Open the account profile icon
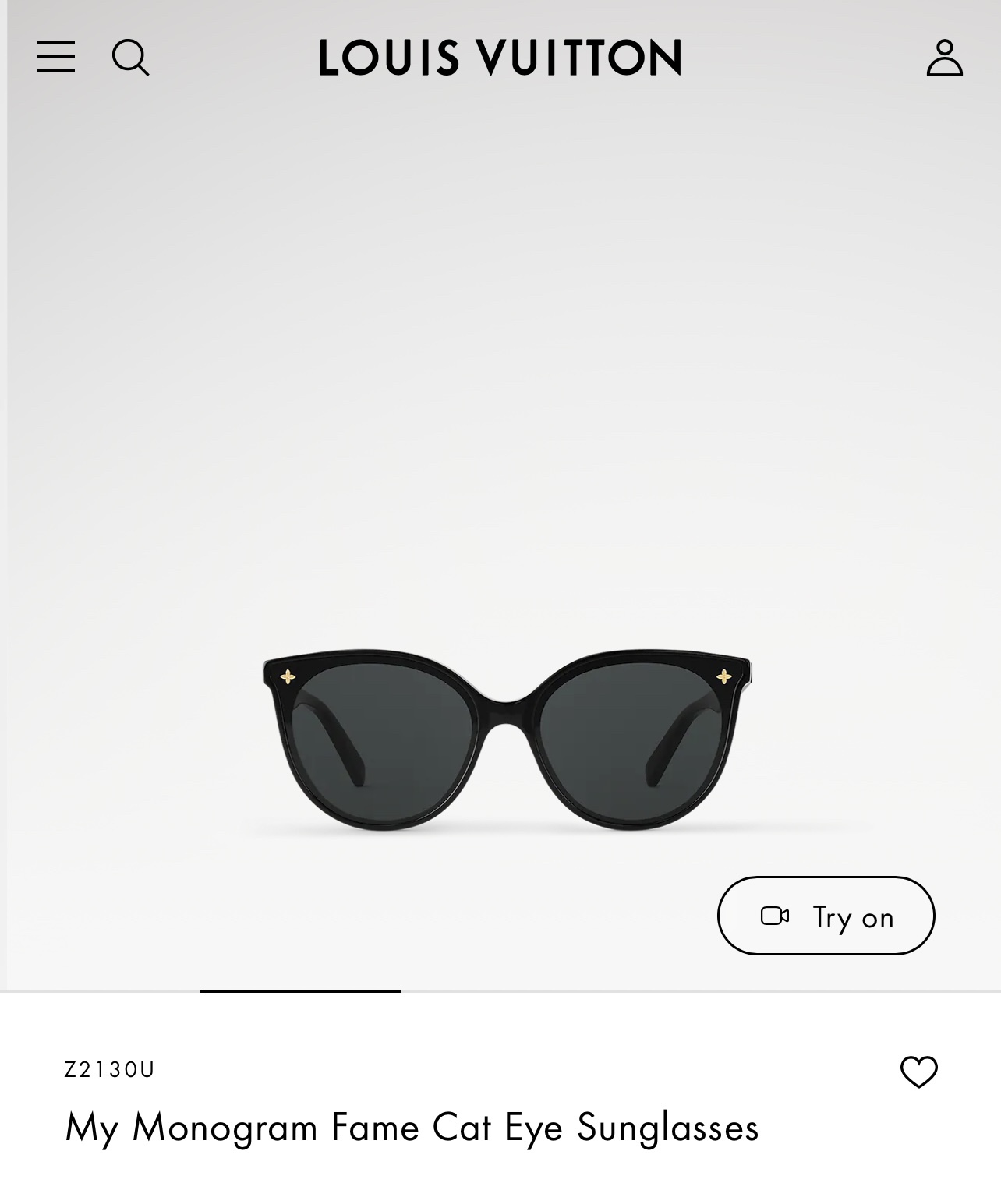The height and width of the screenshot is (1204, 1001). pos(944,58)
